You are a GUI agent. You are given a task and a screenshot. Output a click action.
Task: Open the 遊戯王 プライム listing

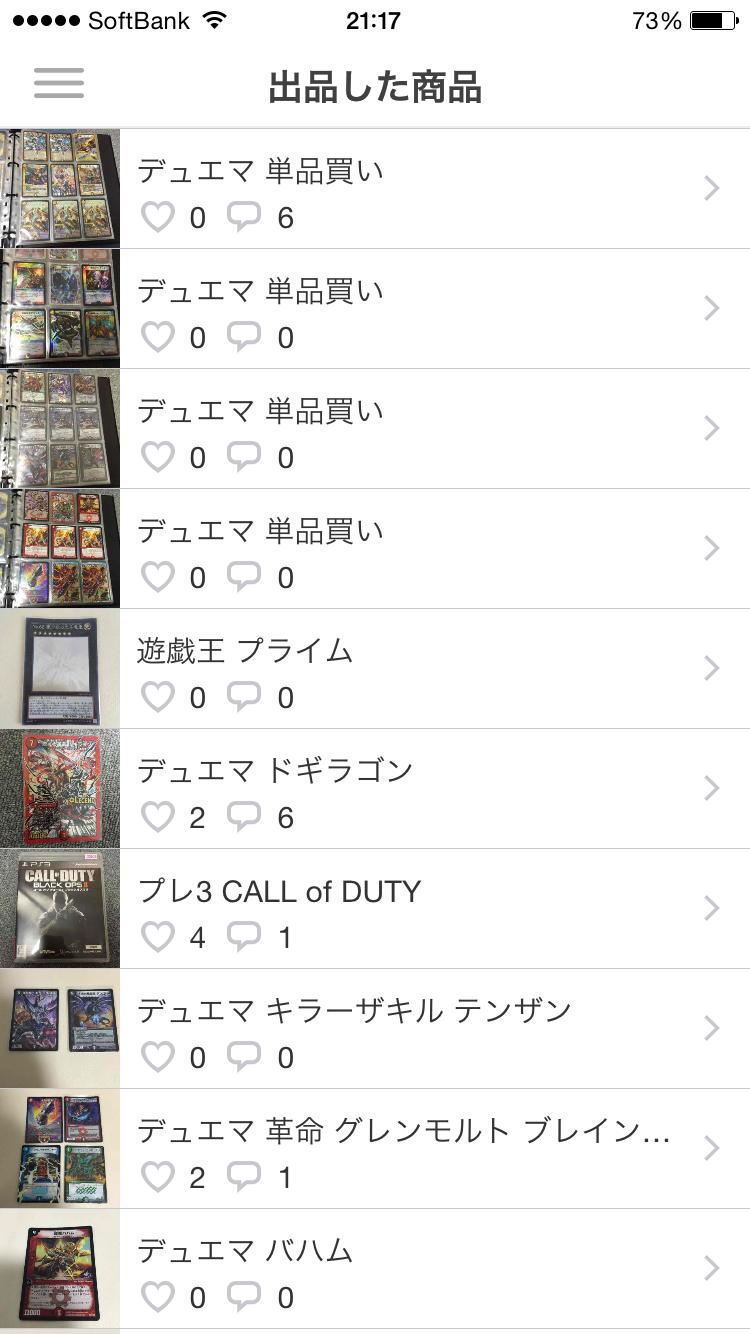point(400,669)
